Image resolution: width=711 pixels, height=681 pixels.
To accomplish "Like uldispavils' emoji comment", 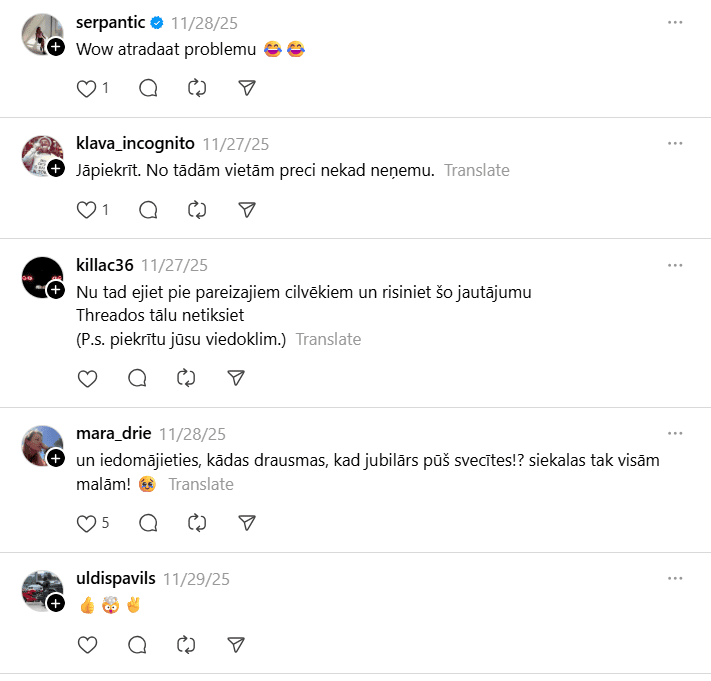I will [87, 644].
